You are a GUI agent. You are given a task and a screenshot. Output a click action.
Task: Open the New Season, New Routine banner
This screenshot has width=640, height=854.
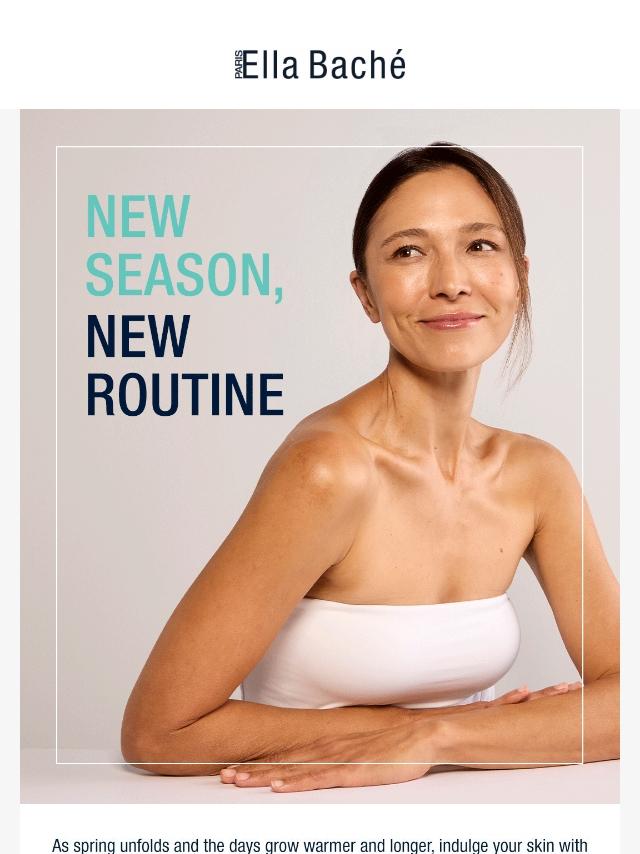tap(320, 455)
